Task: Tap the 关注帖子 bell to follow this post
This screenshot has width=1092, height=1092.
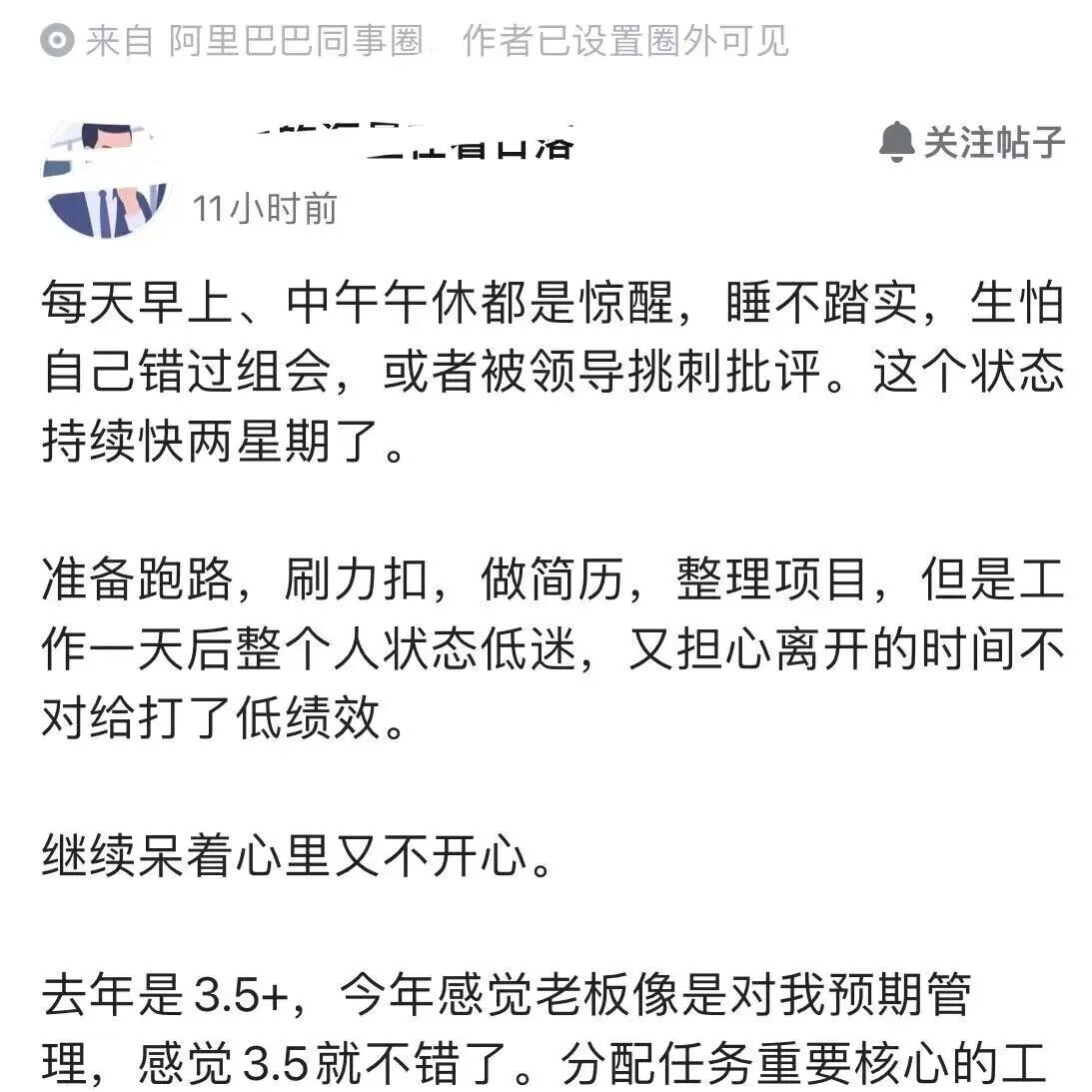Action: [971, 142]
